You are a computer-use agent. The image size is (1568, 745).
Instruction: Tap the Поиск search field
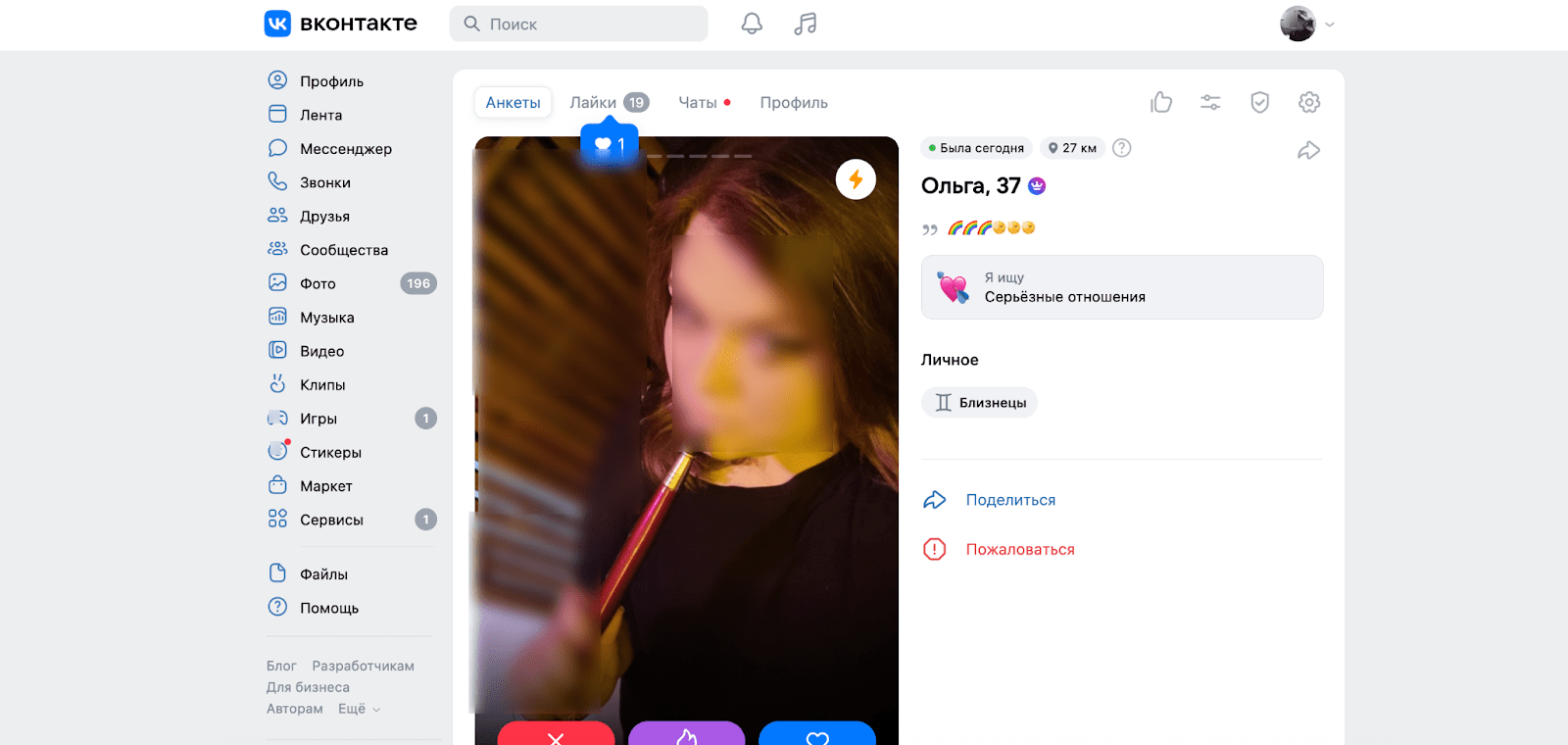pyautogui.click(x=579, y=24)
